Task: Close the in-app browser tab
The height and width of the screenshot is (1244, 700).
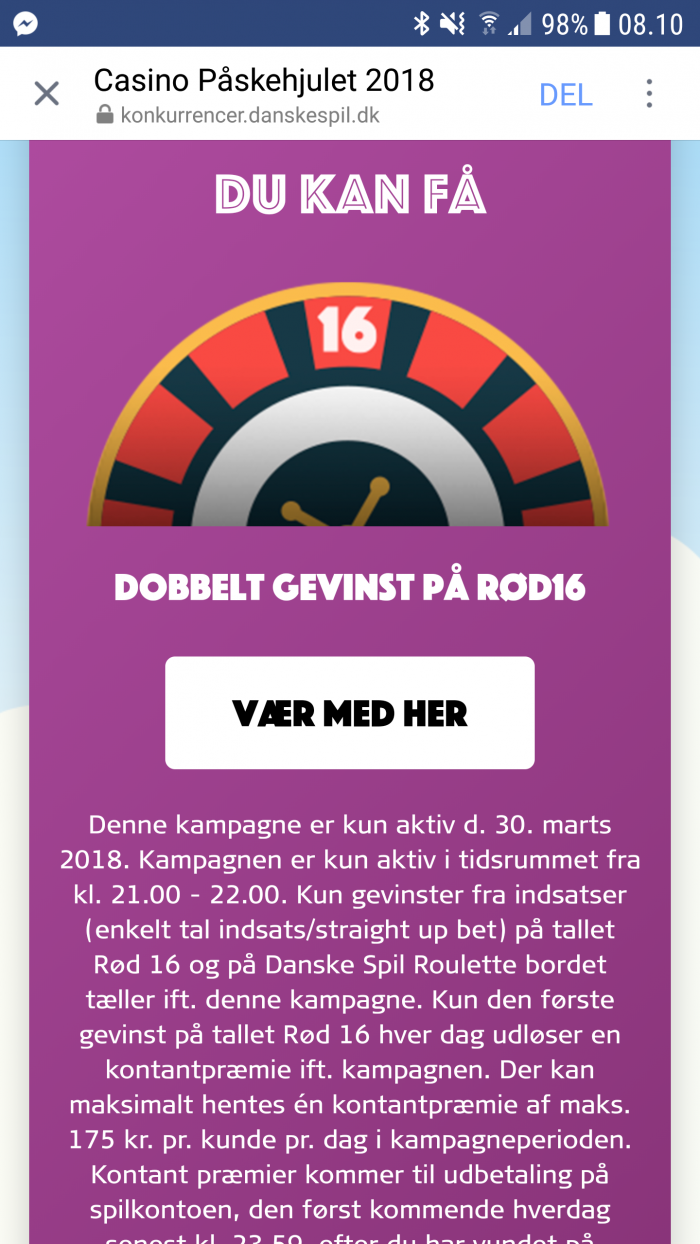Action: coord(46,94)
